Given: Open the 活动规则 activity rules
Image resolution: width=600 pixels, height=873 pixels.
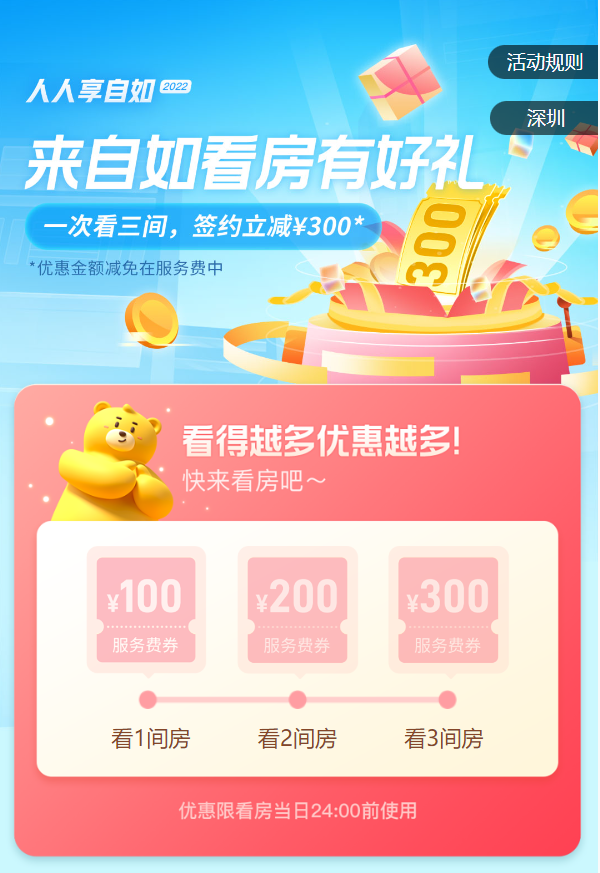Looking at the screenshot, I should pyautogui.click(x=544, y=63).
